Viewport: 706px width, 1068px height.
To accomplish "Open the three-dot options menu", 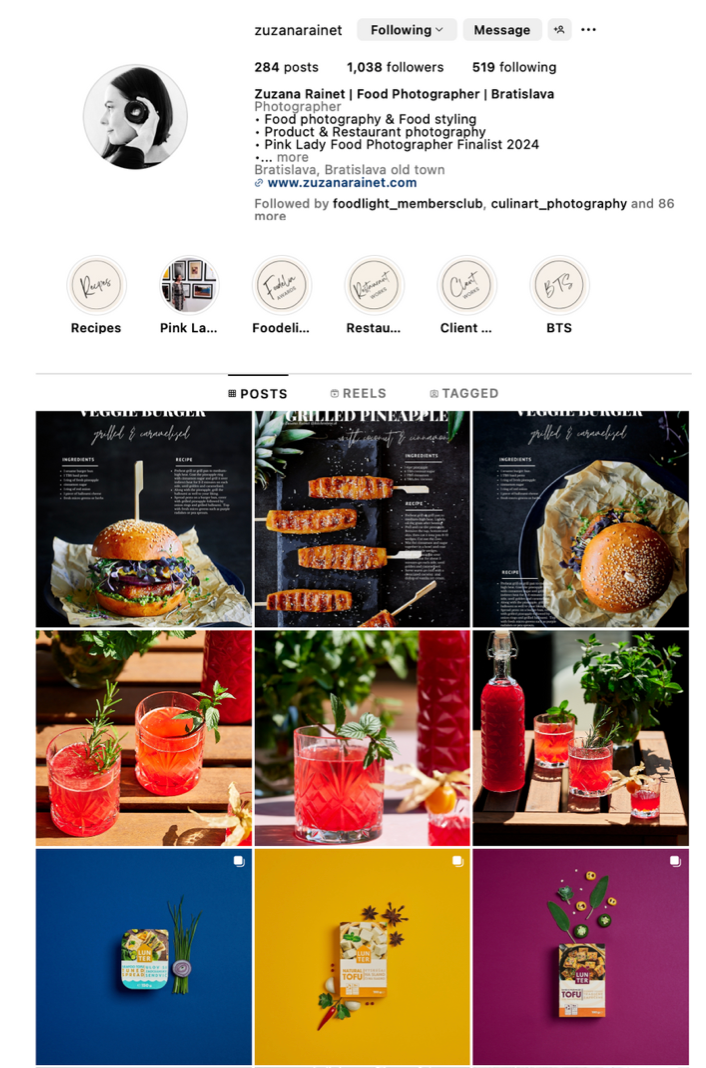I will [588, 30].
